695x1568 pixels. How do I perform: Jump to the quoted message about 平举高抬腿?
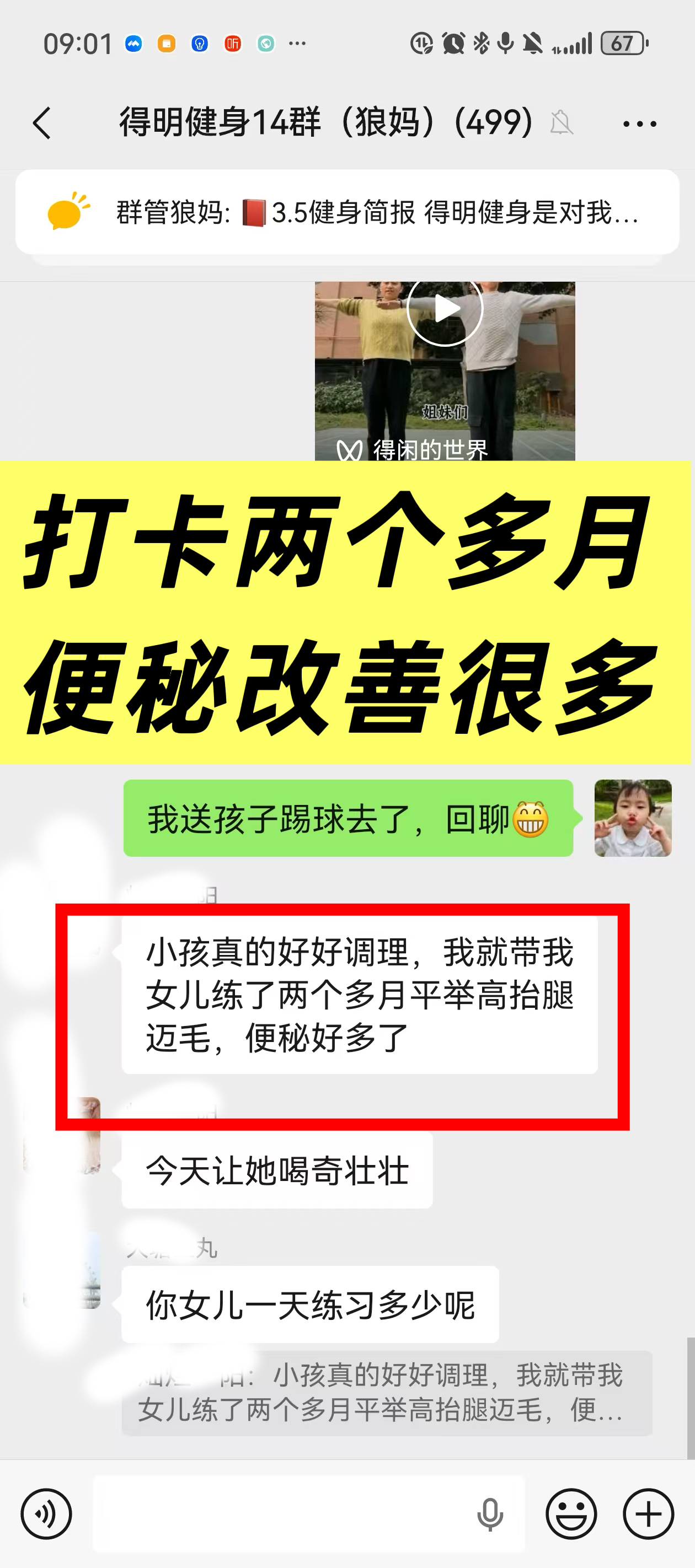click(x=386, y=1393)
